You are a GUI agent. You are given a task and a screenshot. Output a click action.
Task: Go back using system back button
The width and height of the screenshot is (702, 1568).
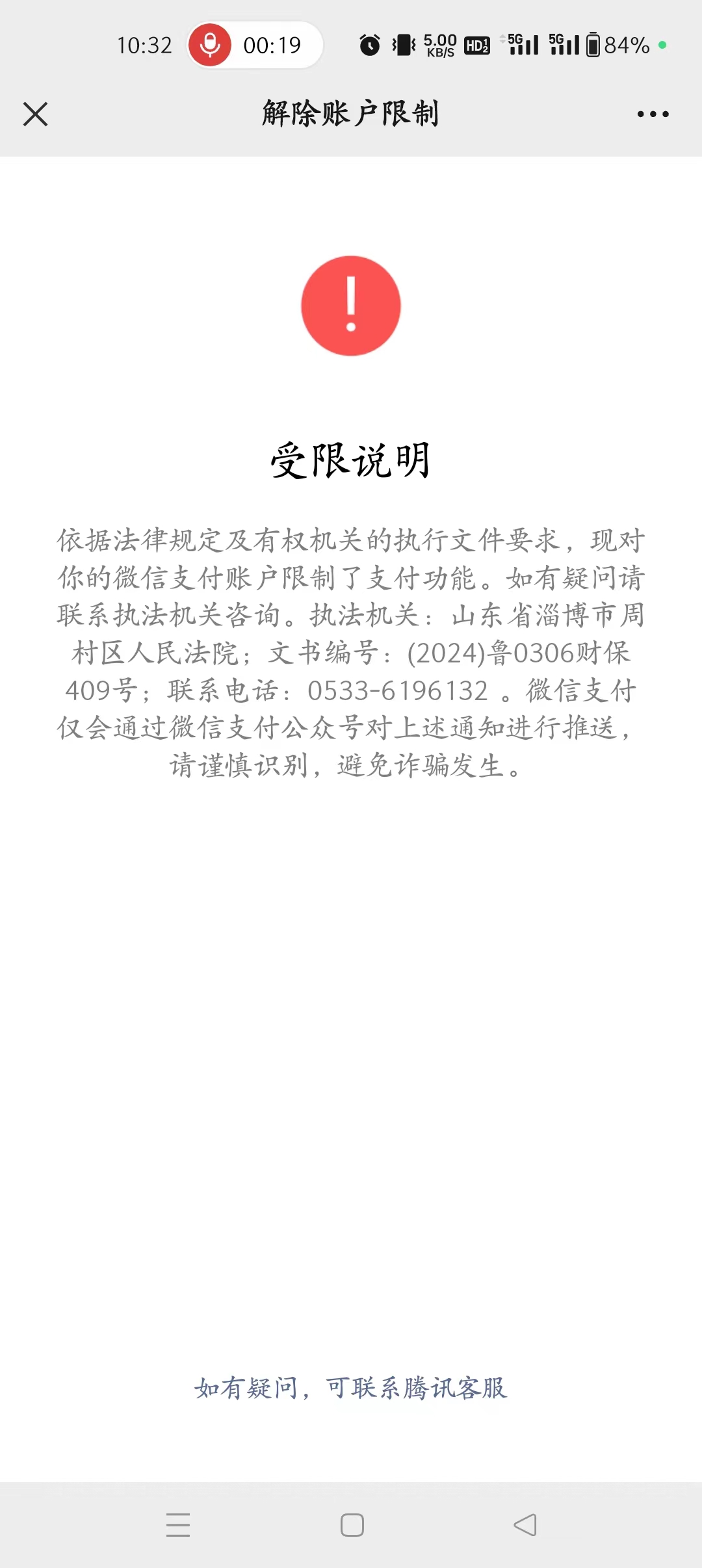(525, 1524)
